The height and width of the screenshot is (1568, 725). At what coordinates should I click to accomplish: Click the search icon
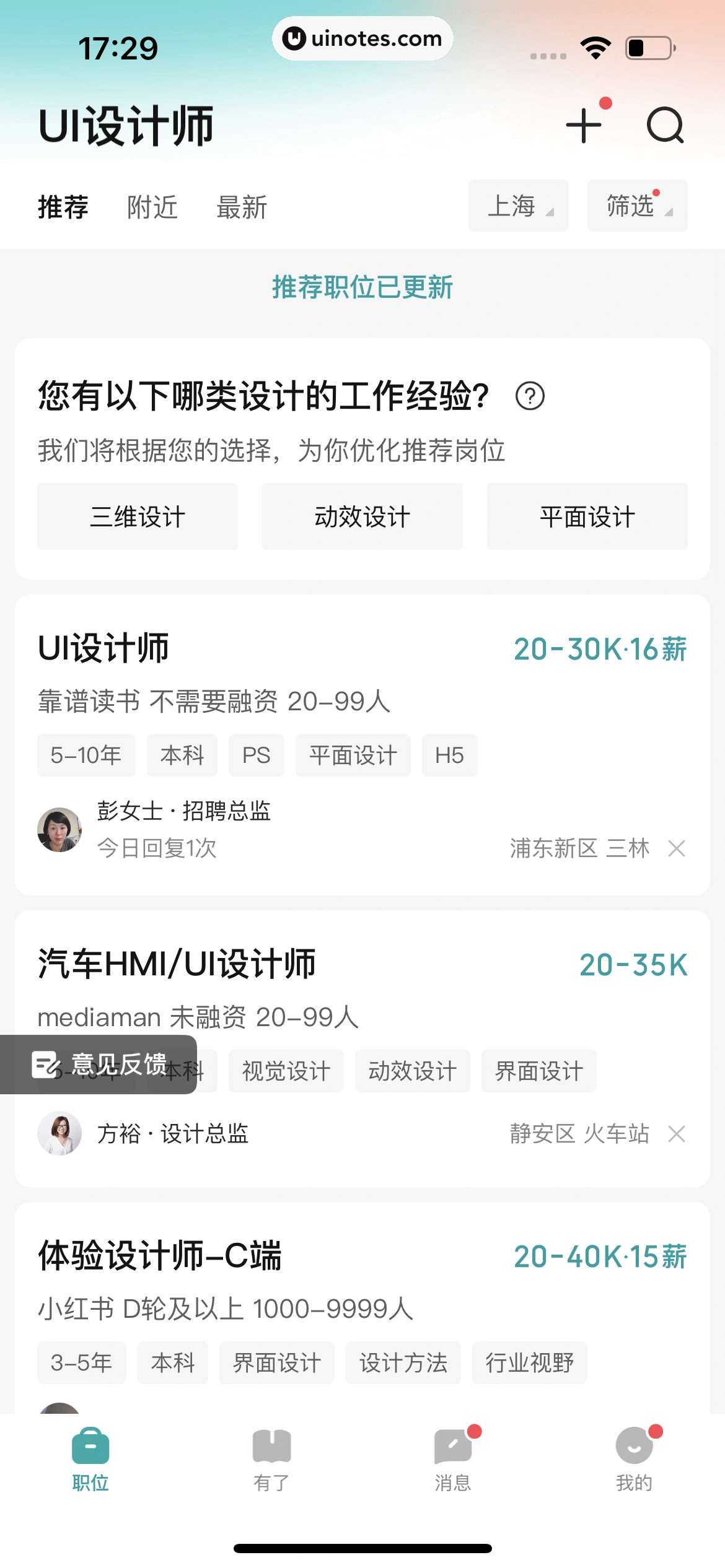pos(666,126)
